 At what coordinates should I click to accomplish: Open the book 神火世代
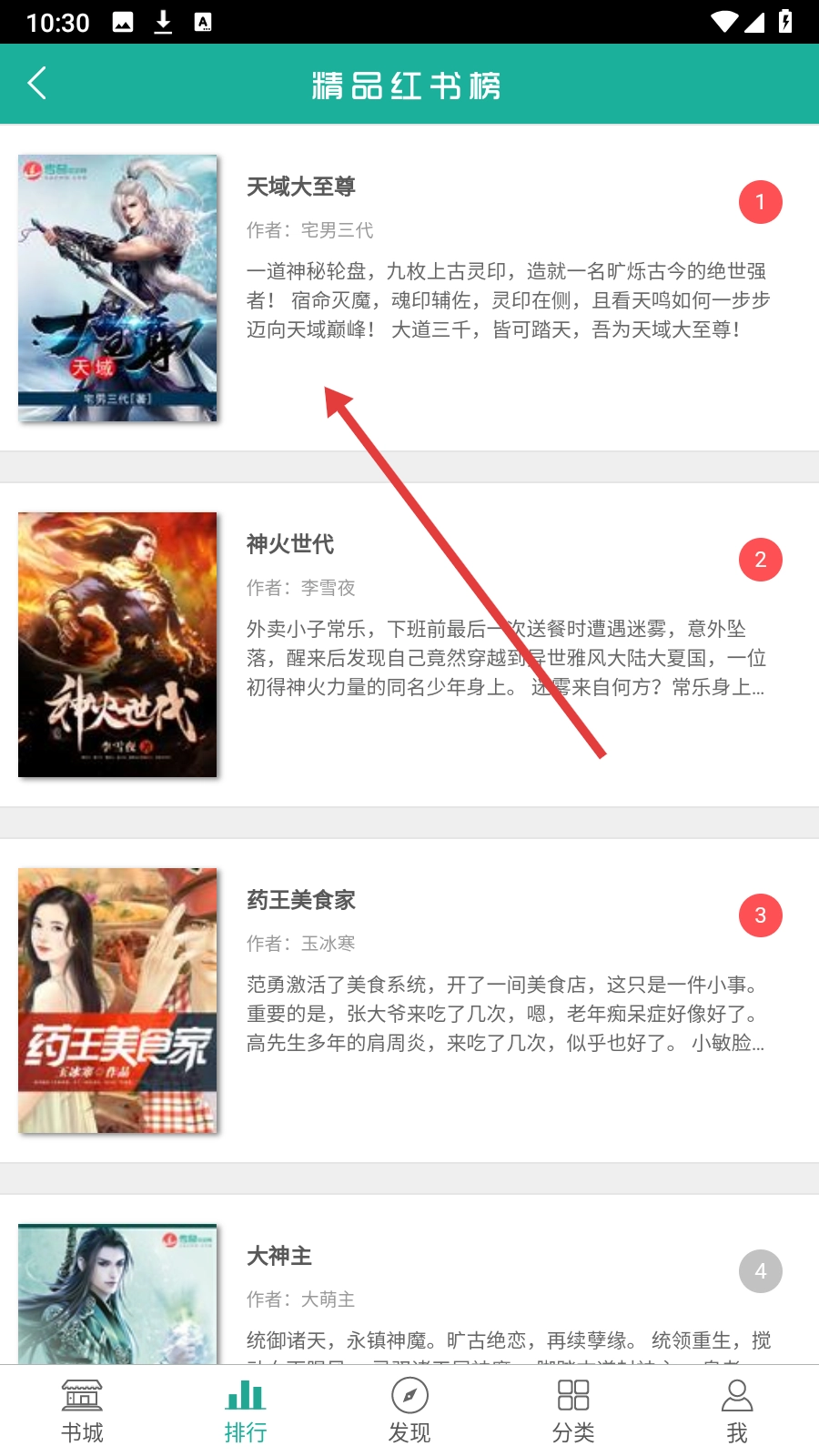(290, 544)
